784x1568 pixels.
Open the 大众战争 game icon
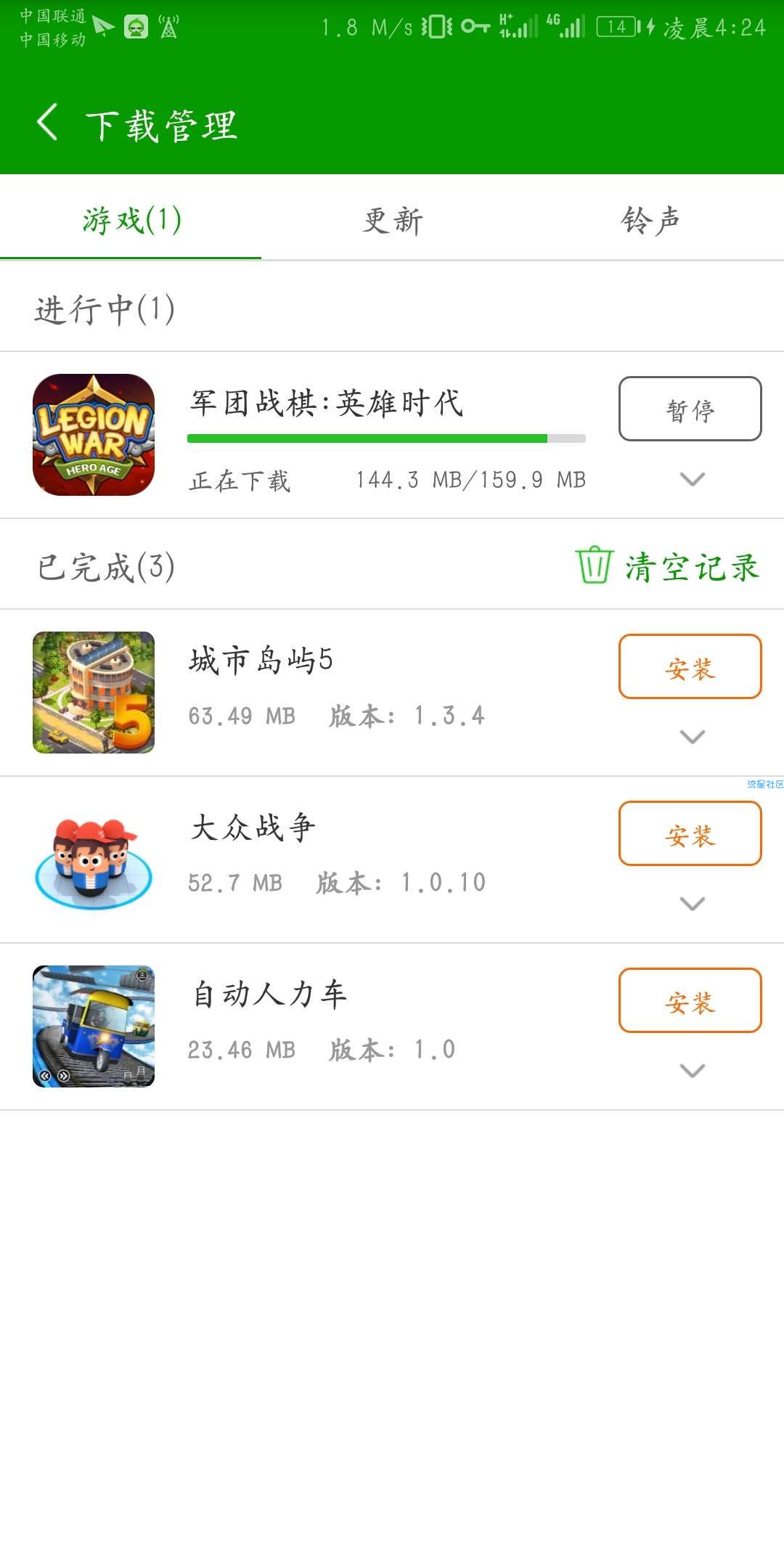[x=94, y=859]
